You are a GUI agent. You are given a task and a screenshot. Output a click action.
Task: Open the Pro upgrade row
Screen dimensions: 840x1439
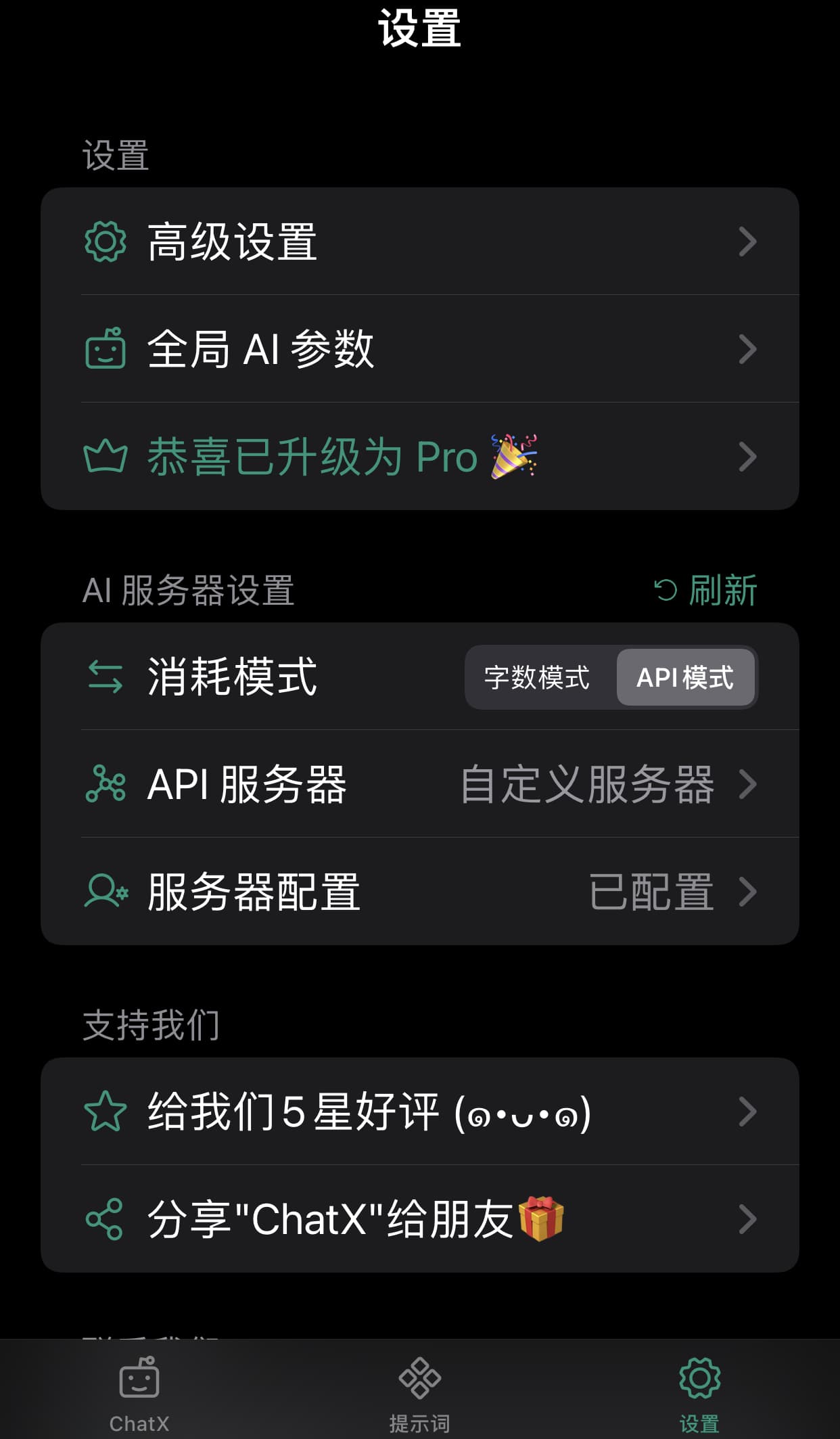[x=419, y=457]
